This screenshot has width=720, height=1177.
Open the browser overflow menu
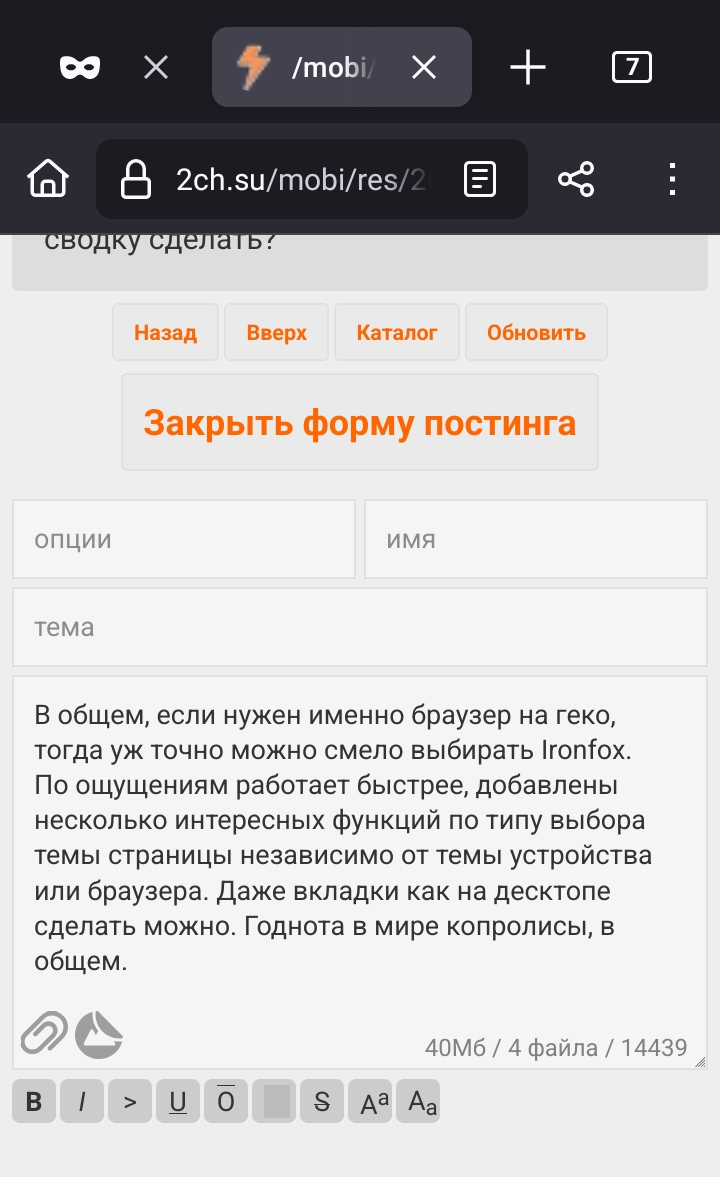coord(672,179)
